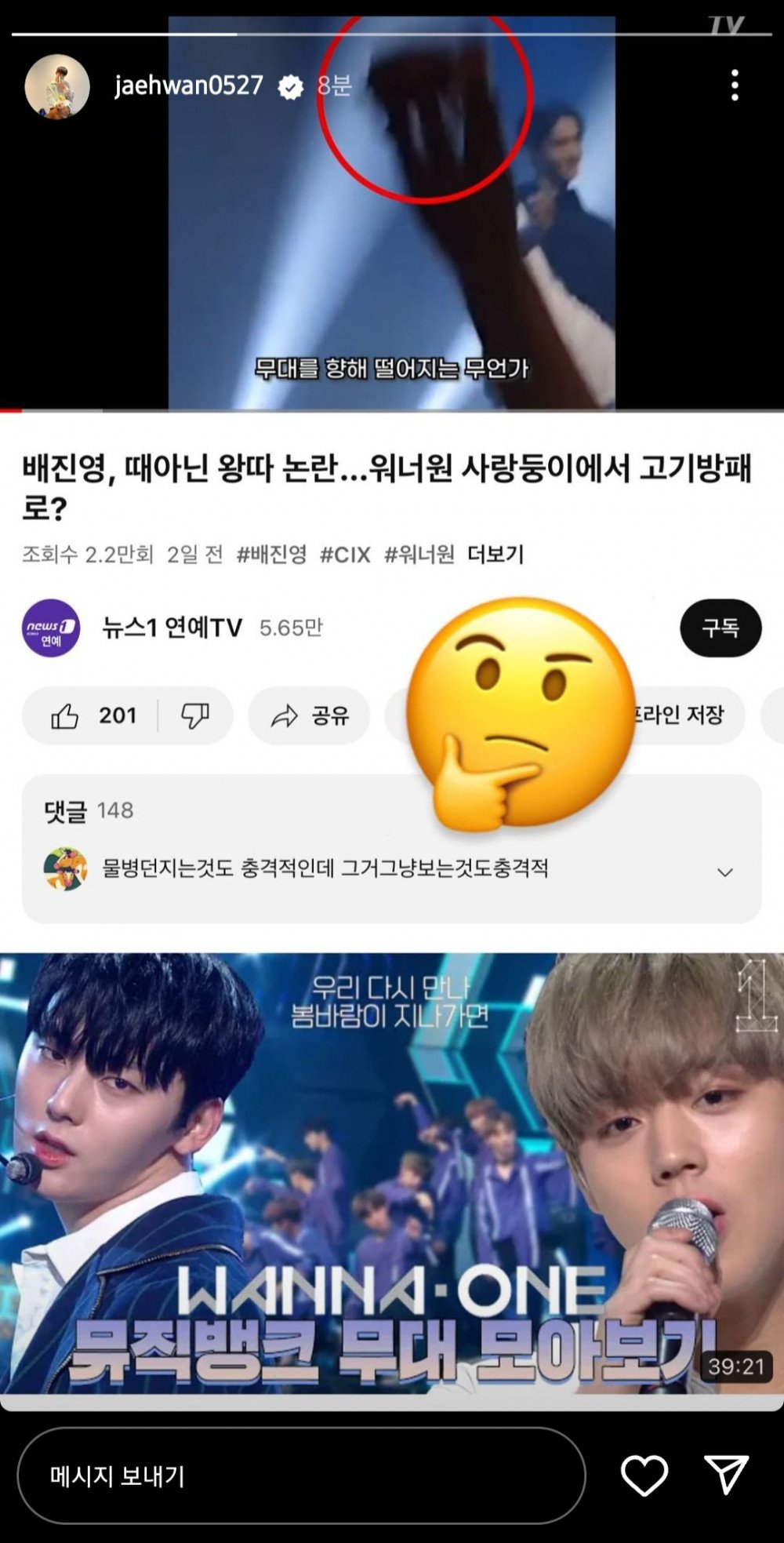Open jaehwan0527's profile picture
This screenshot has height=1543, width=784.
click(57, 86)
